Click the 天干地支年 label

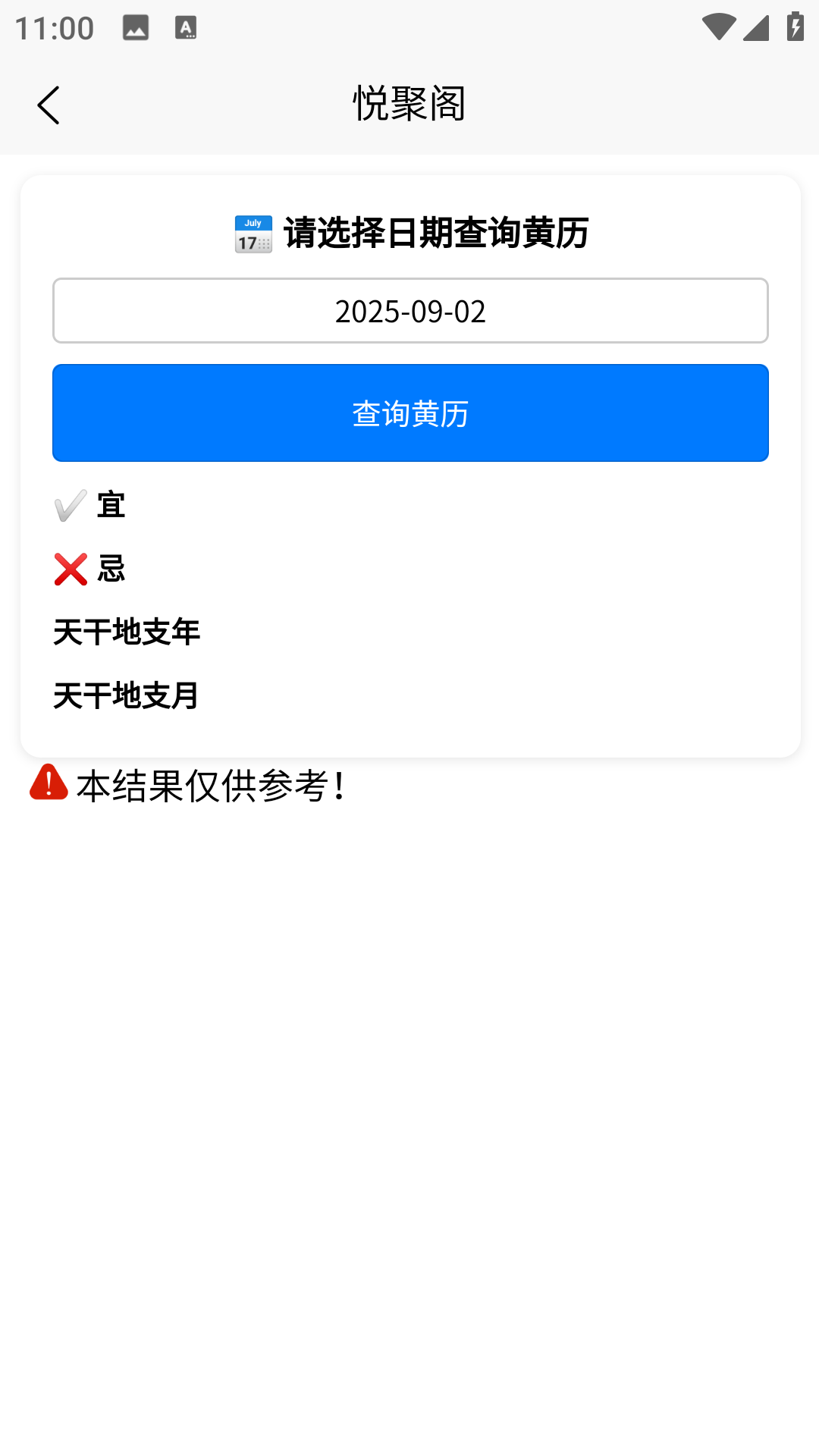click(x=126, y=632)
